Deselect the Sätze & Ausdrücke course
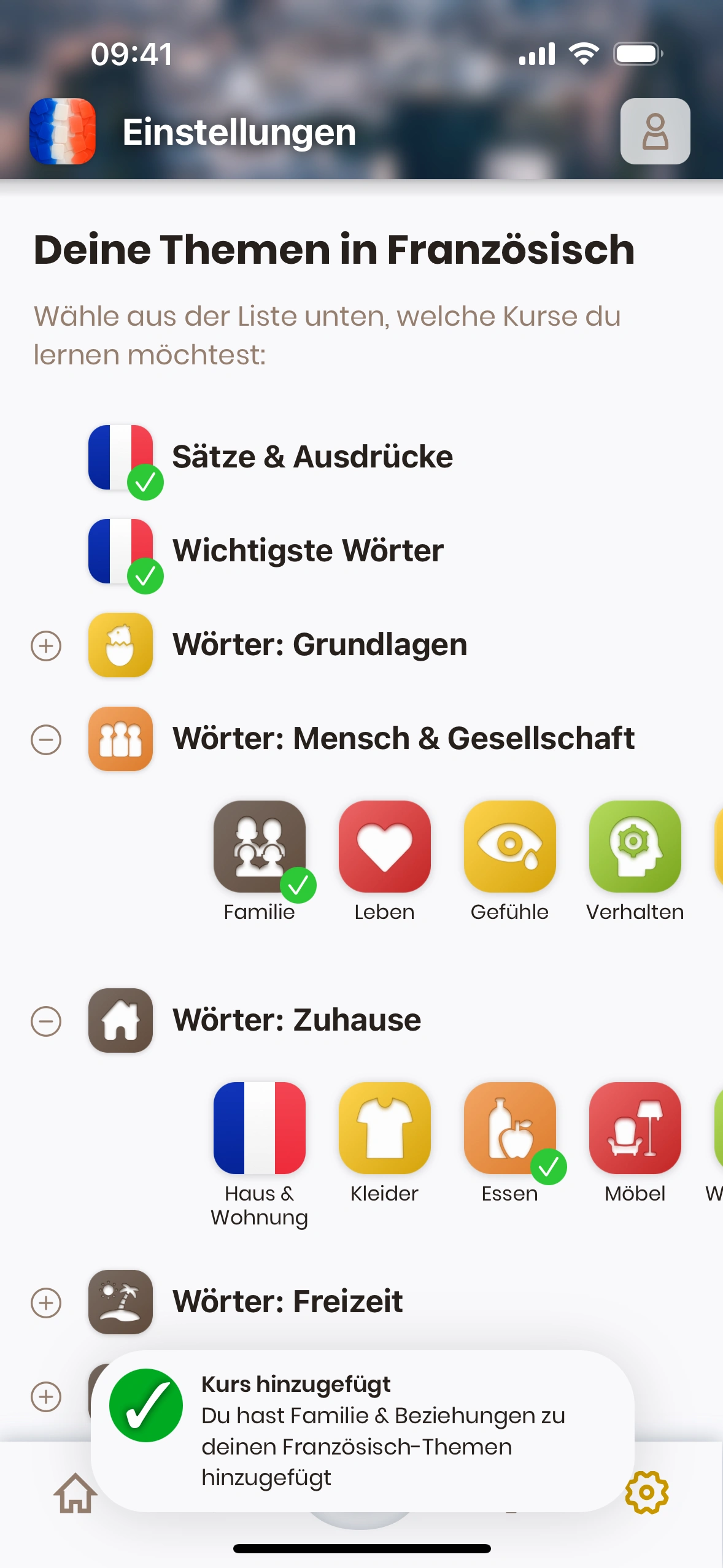This screenshot has width=723, height=1568. pyautogui.click(x=121, y=458)
